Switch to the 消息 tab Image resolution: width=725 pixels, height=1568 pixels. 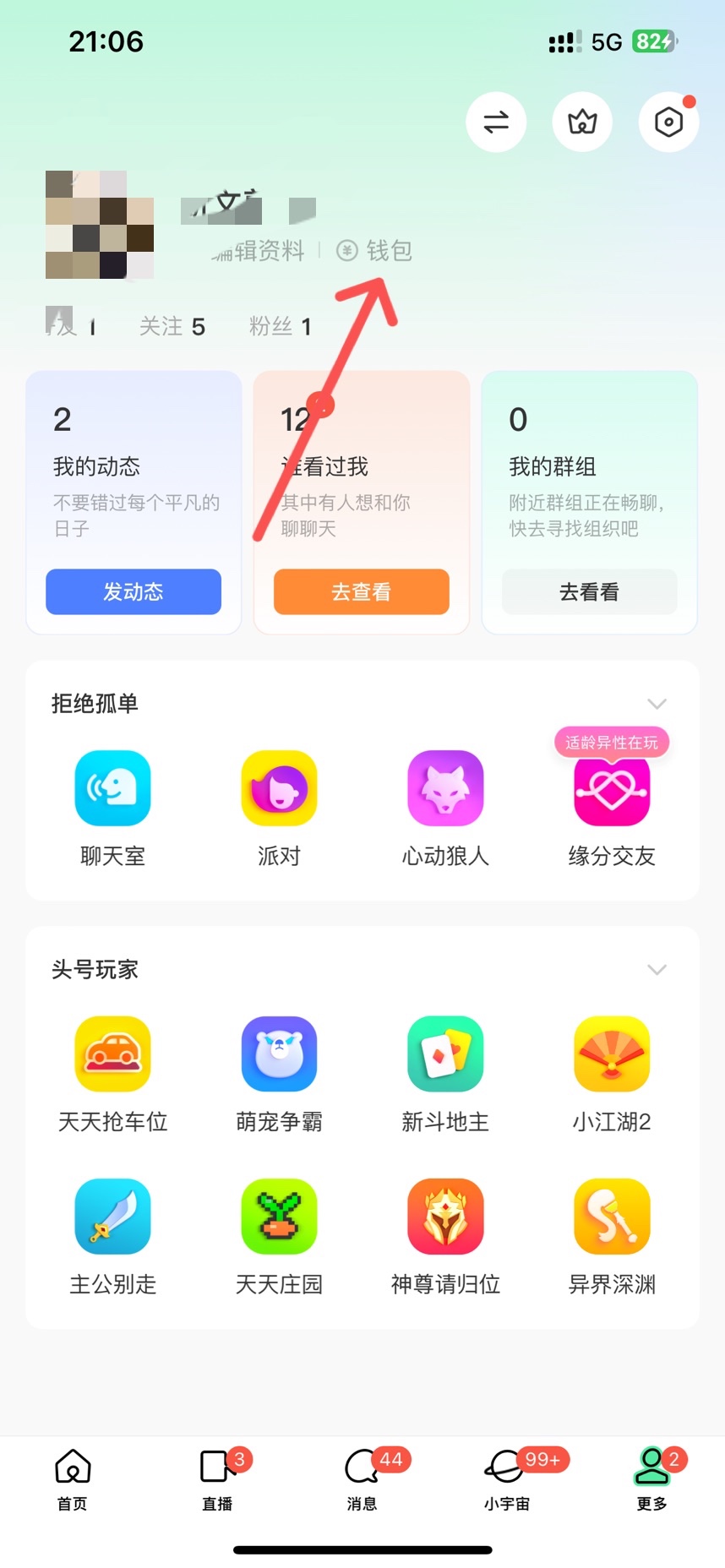click(x=362, y=1477)
